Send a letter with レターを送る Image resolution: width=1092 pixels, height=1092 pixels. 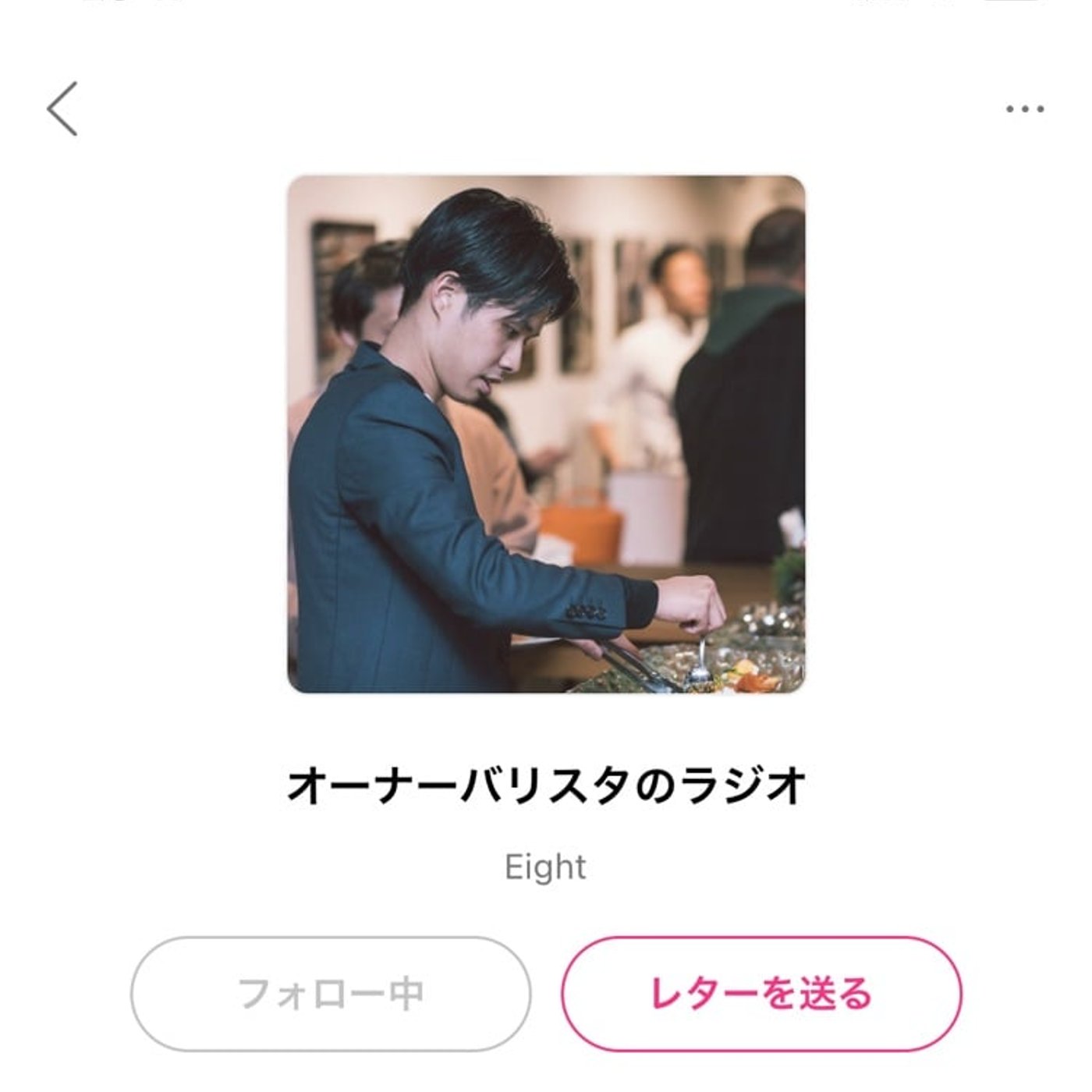click(761, 994)
